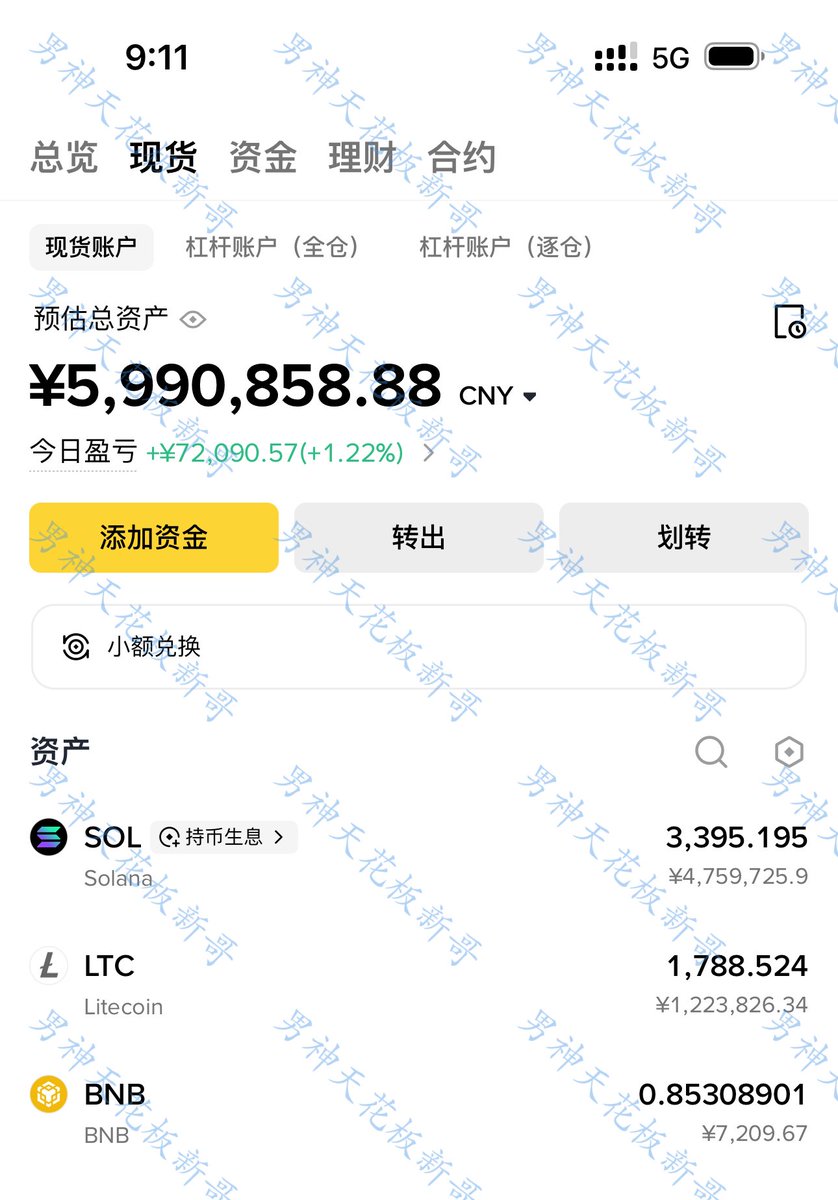This screenshot has width=838, height=1200.
Task: Select 杠杆账户（逐仓） account
Action: pyautogui.click(x=506, y=247)
